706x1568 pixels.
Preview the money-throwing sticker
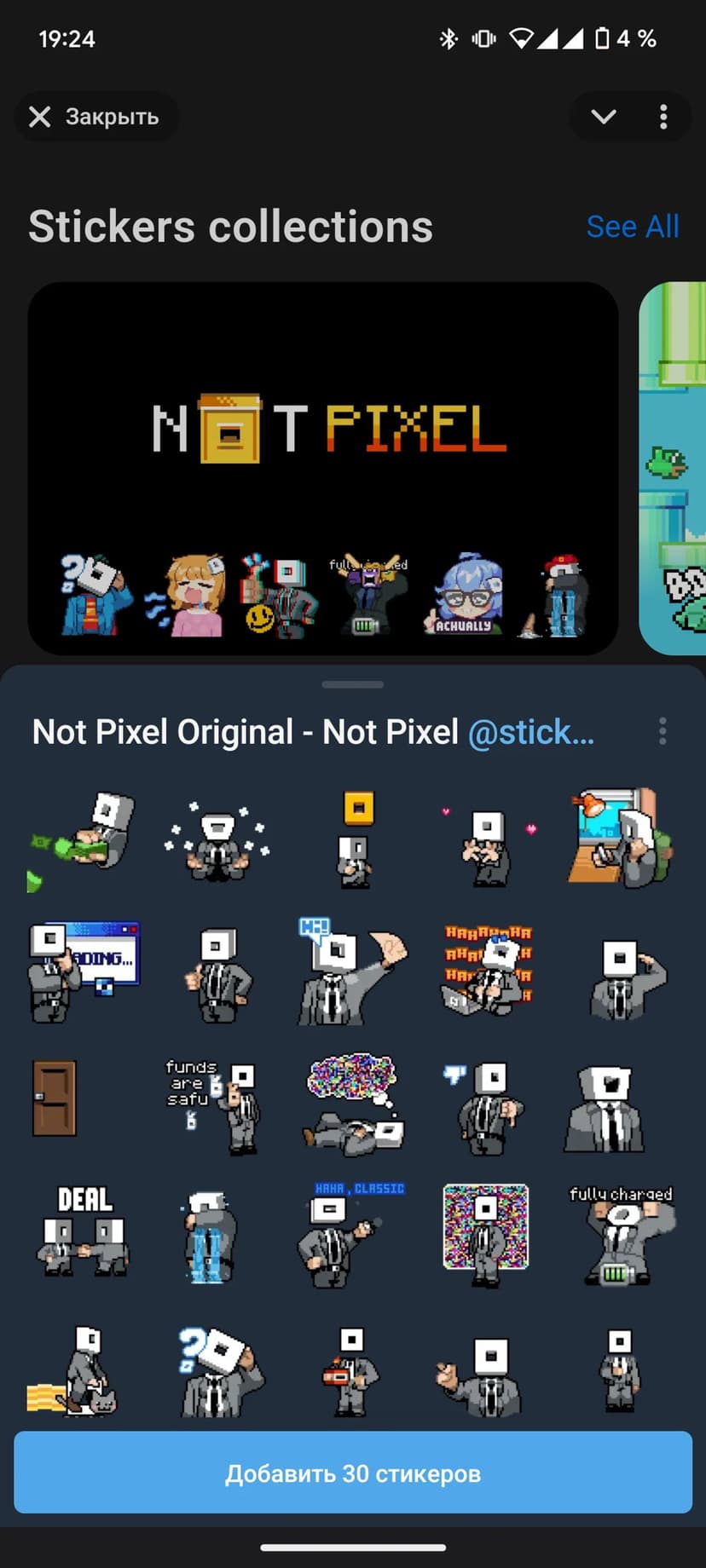tap(83, 839)
